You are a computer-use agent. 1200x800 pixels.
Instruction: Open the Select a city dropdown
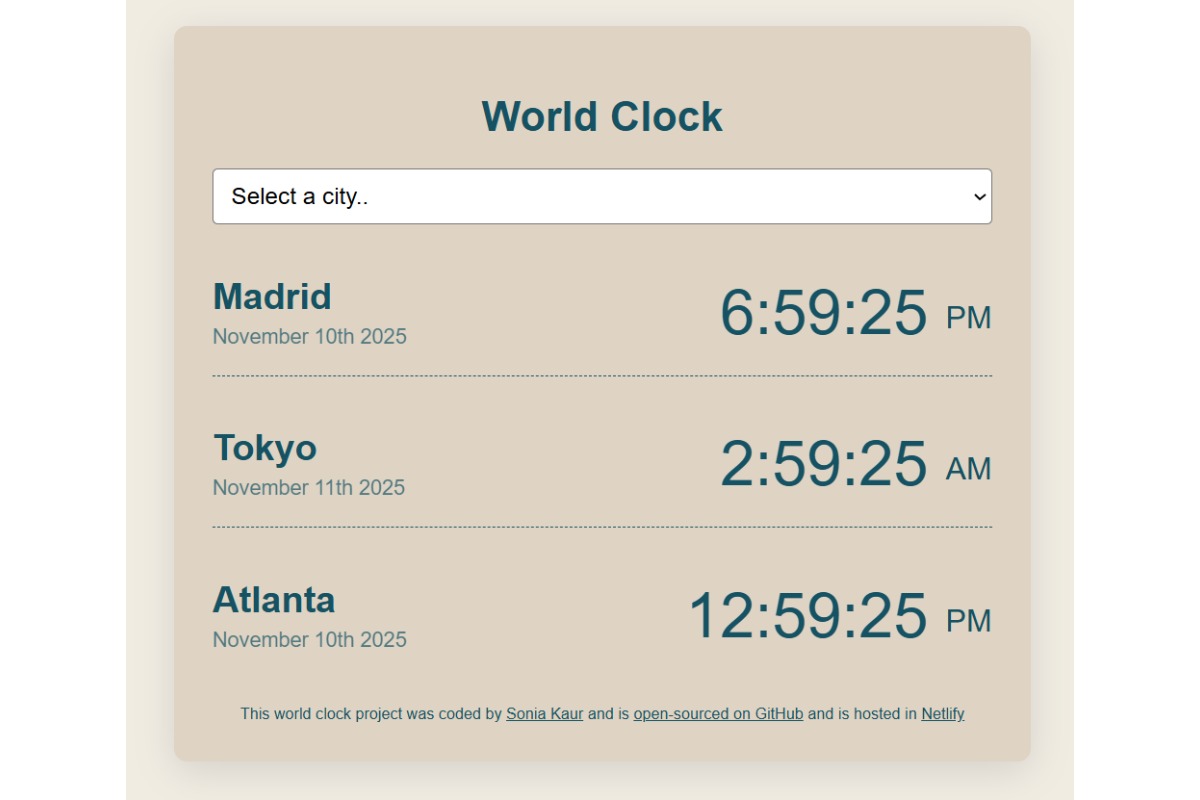[601, 196]
